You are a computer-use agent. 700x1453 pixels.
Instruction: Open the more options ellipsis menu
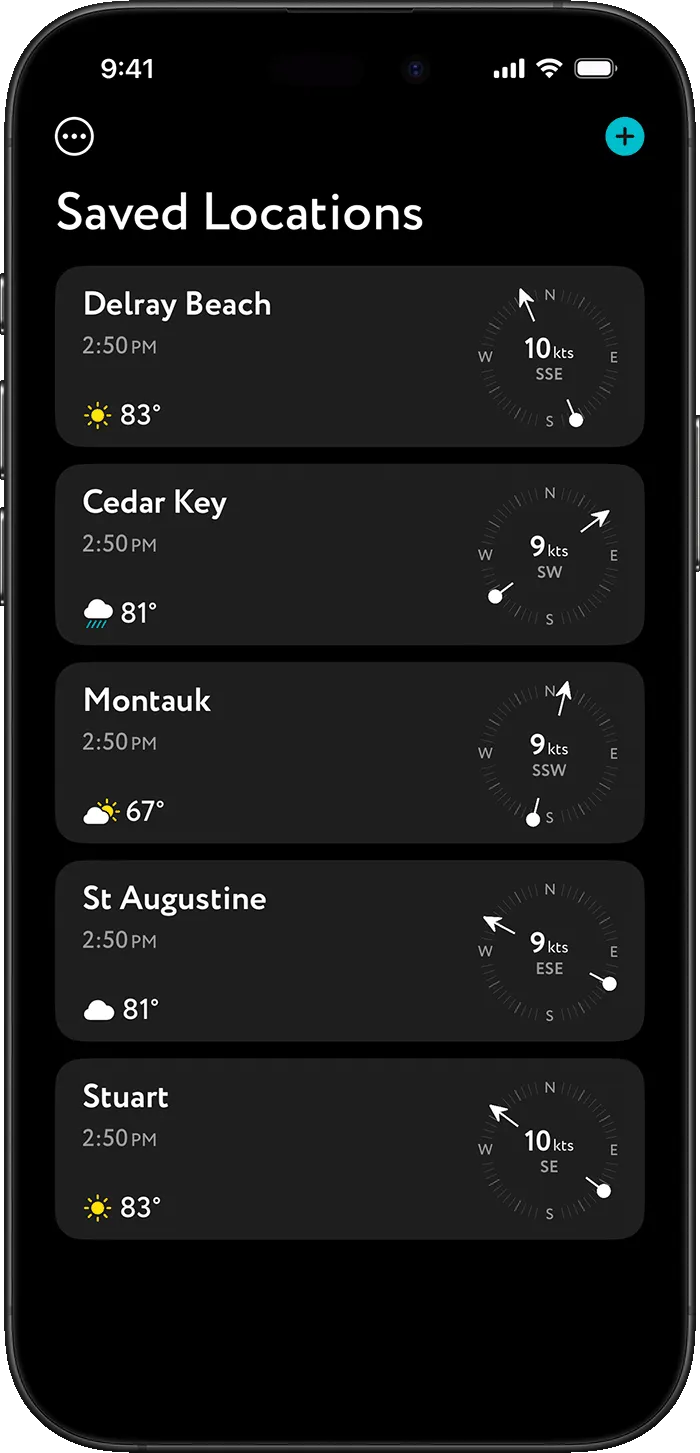(x=75, y=137)
